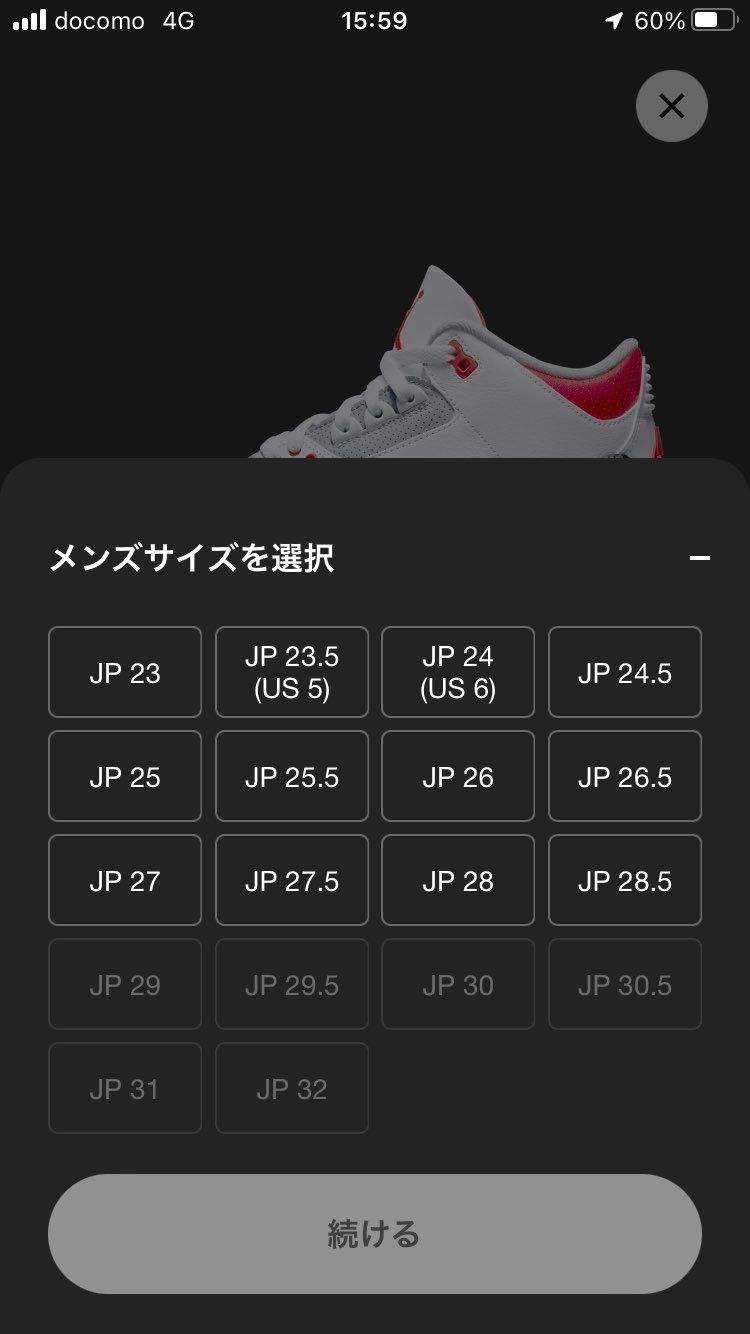Image resolution: width=750 pixels, height=1334 pixels.
Task: Tap the grayed-out JP 32 size
Action: (291, 1088)
